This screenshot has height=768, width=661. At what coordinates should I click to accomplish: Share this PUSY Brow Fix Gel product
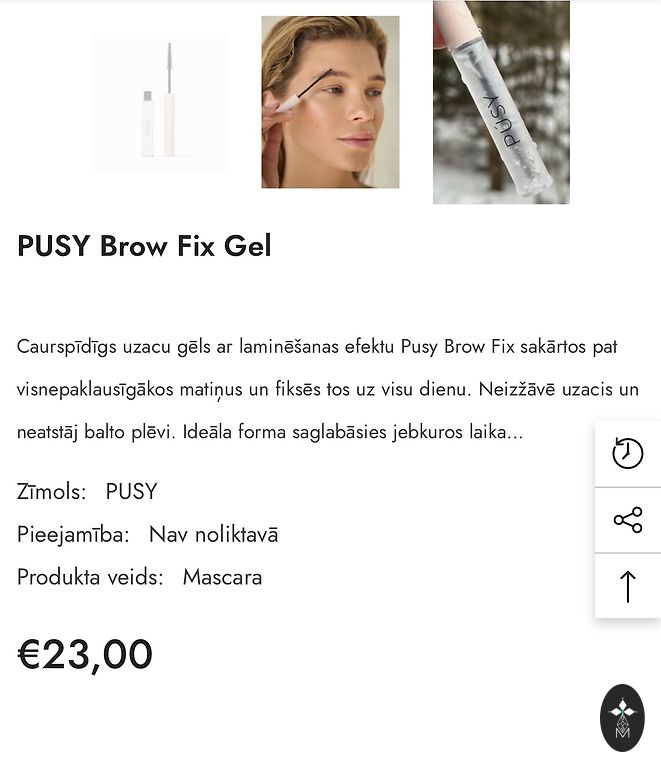pos(627,520)
